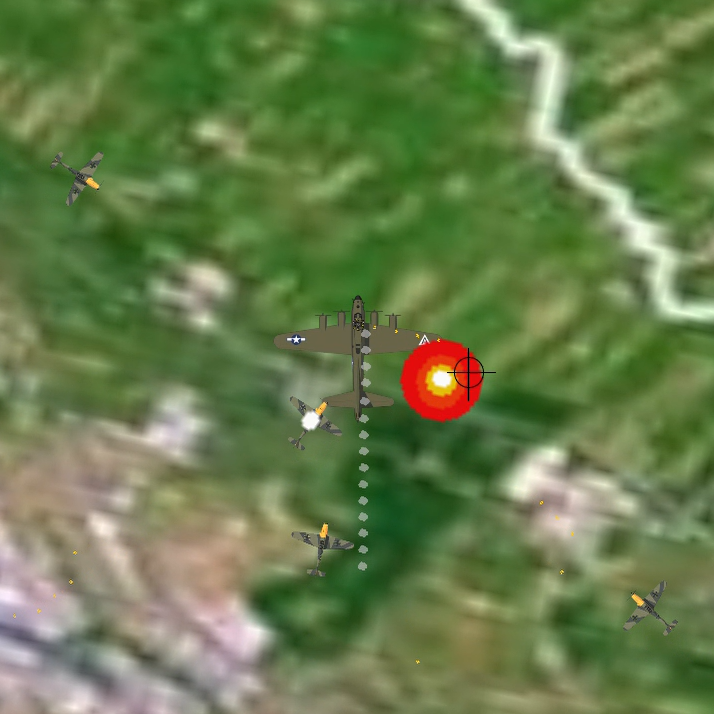This screenshot has width=714, height=714.
Task: Shoot the enemy fighter in the upper-left sky
Action: [79, 177]
